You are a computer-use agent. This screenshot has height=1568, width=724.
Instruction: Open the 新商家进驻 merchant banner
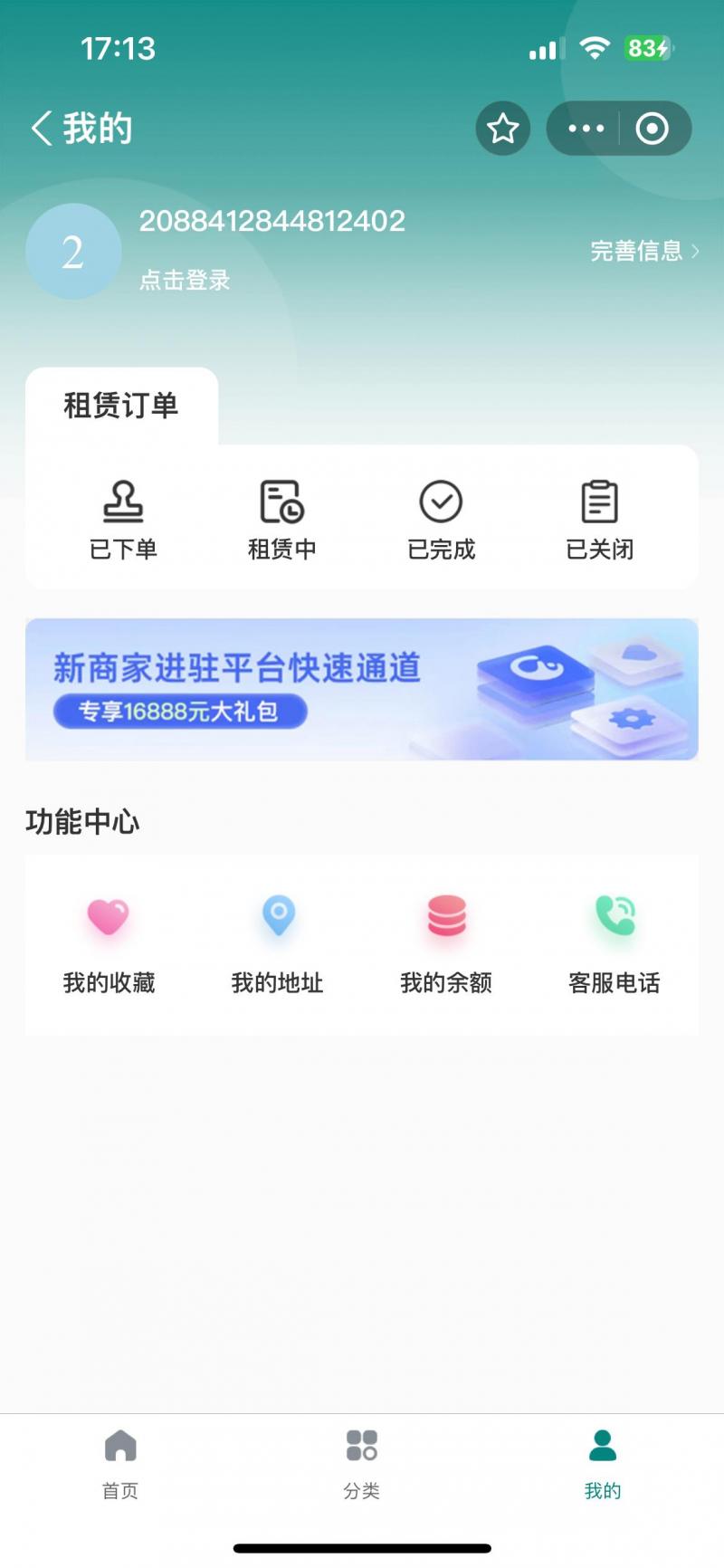362,689
